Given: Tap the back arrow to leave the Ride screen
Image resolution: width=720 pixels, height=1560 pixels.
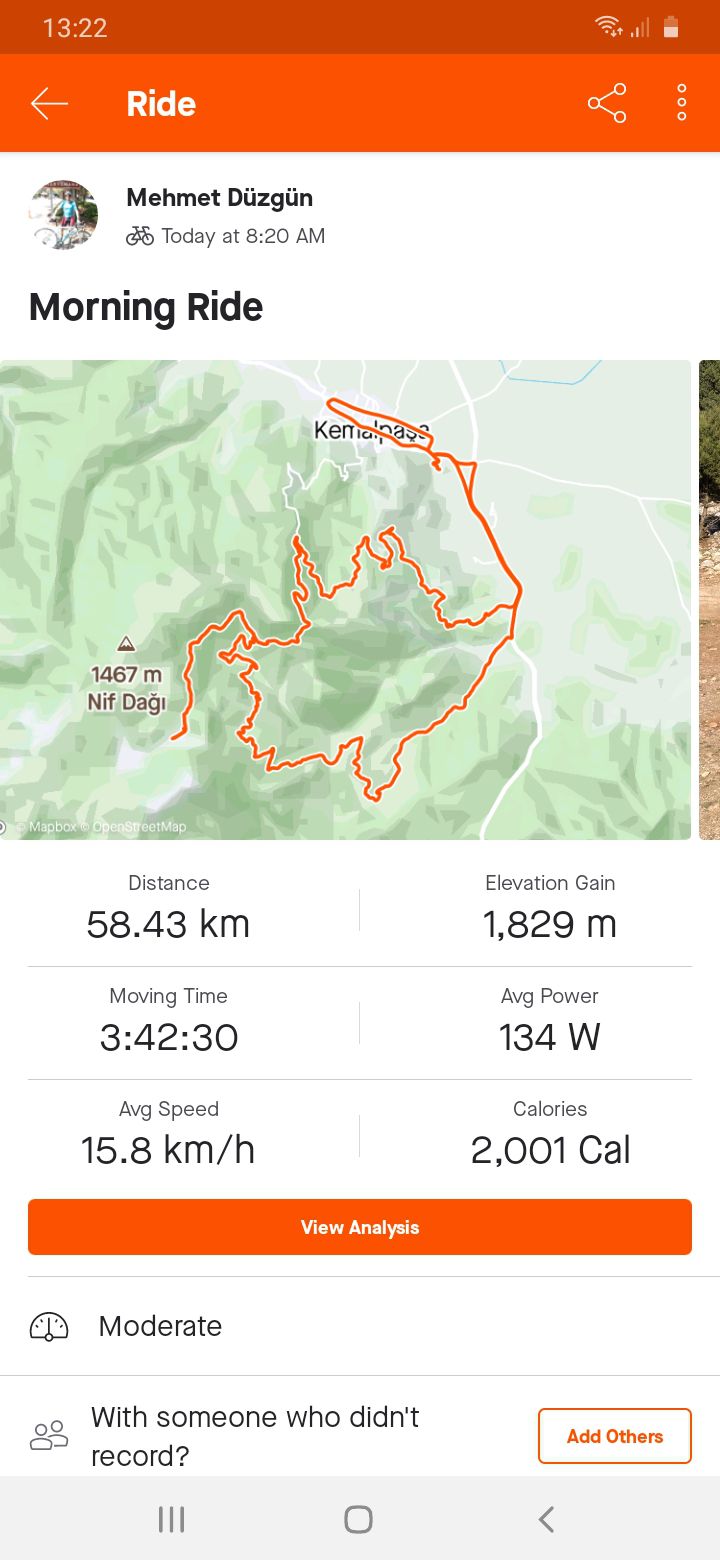Looking at the screenshot, I should (x=49, y=102).
